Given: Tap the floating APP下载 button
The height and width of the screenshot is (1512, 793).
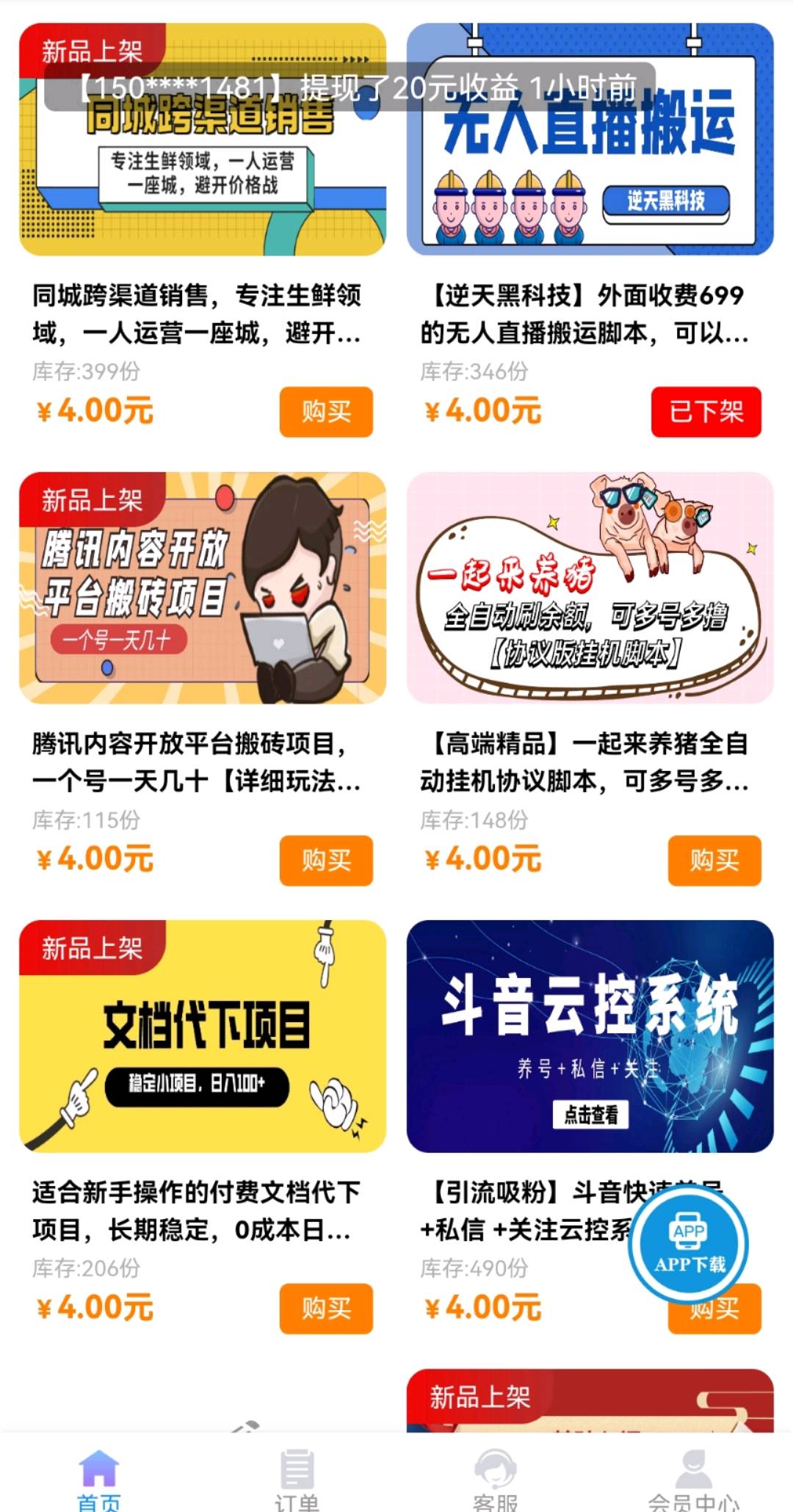Looking at the screenshot, I should [x=689, y=1245].
